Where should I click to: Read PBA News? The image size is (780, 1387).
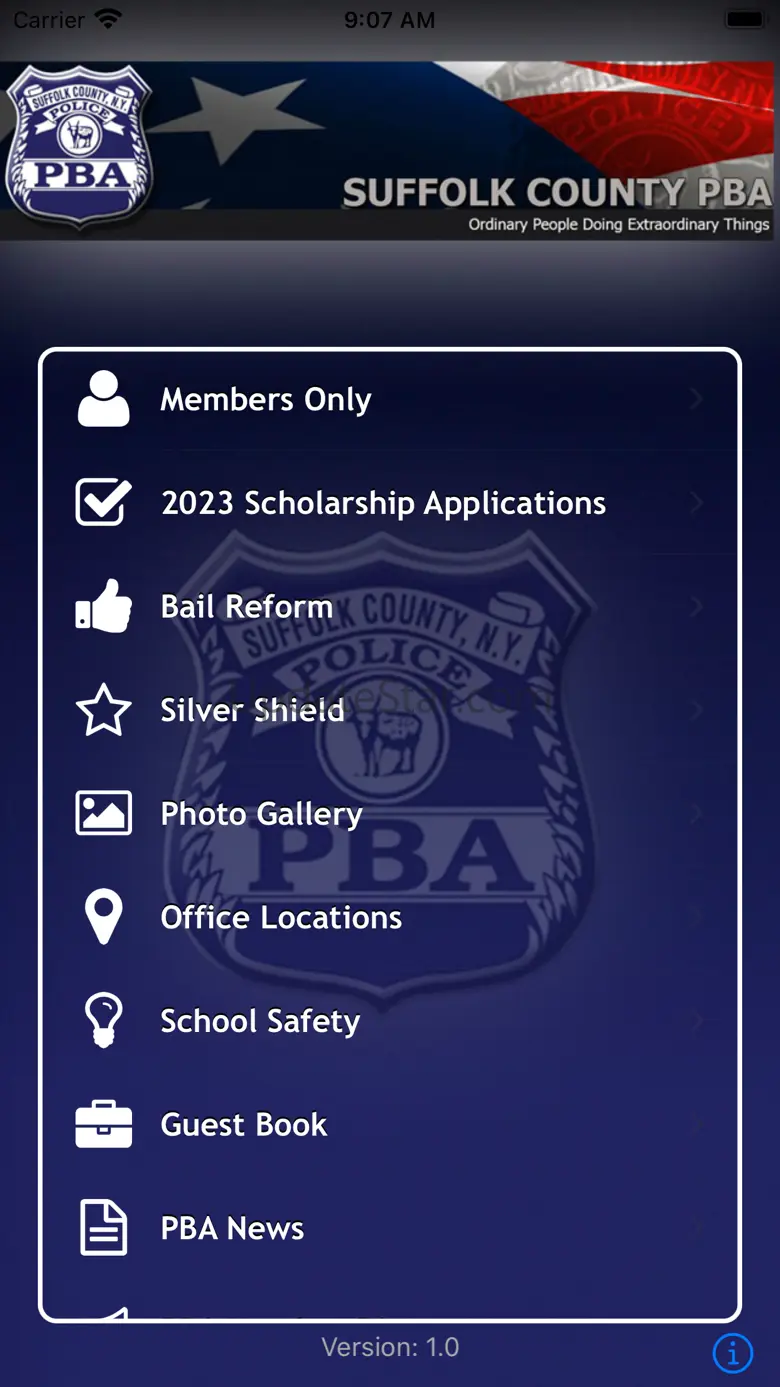(389, 1228)
